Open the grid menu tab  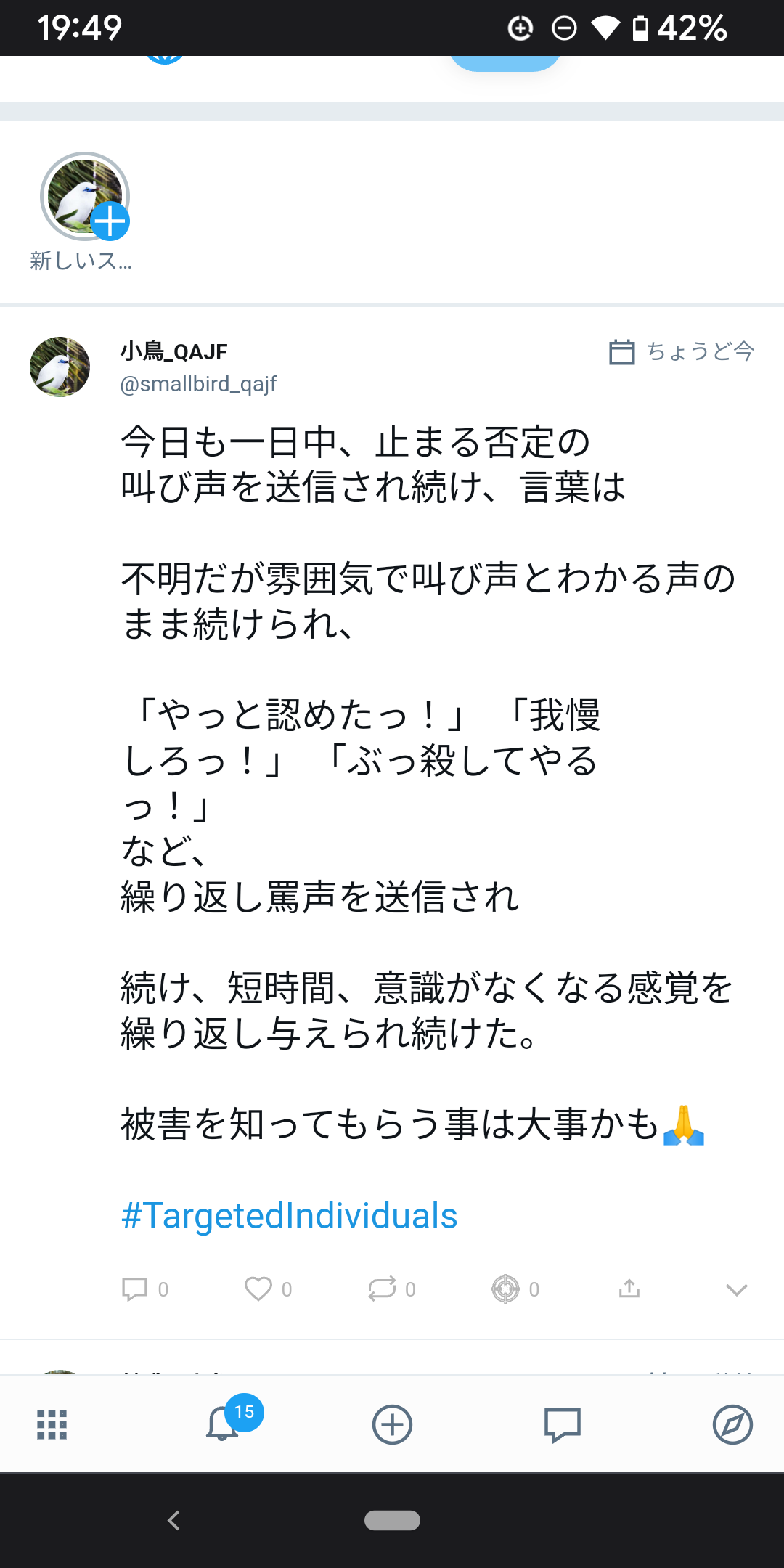click(x=52, y=1424)
